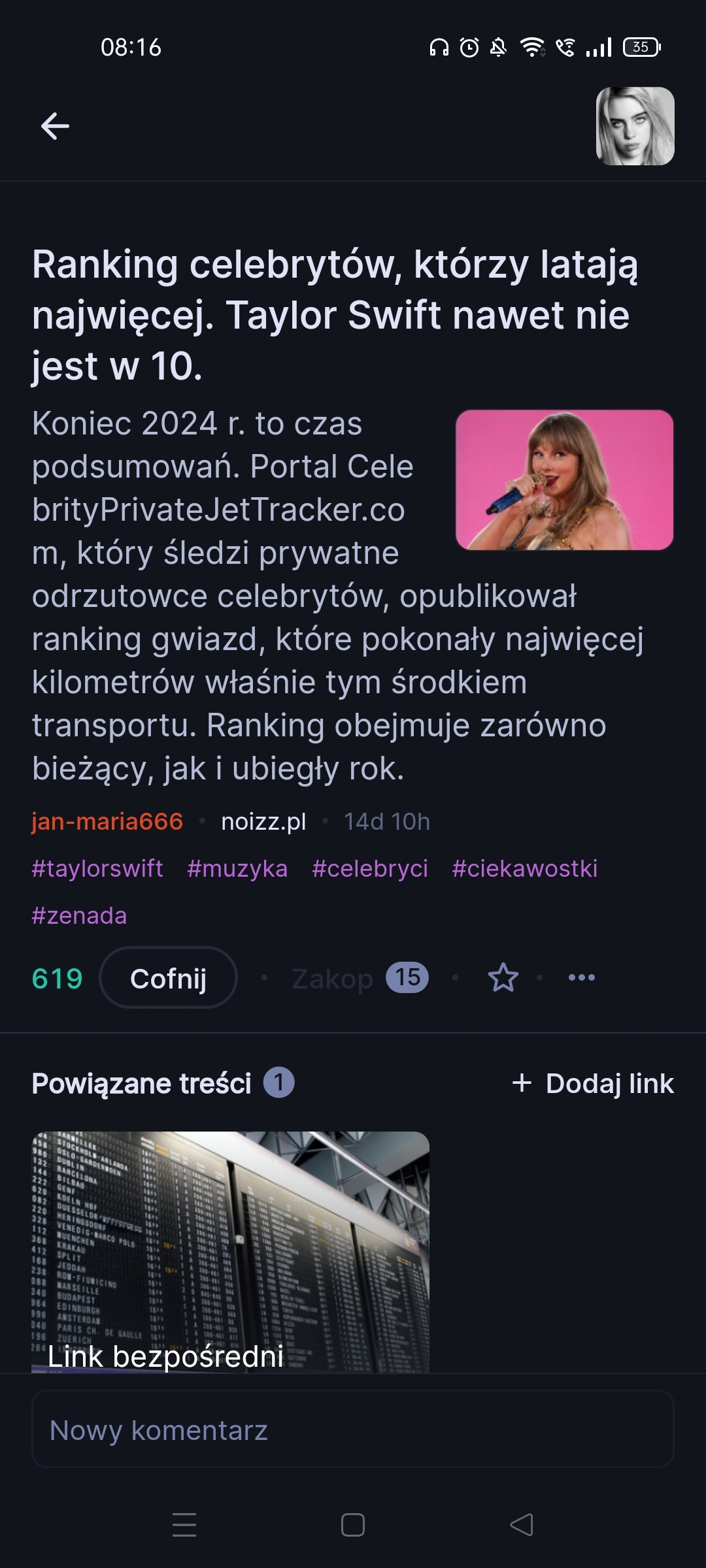Open the Link bezpośredni related card
The image size is (706, 1568).
[x=230, y=1251]
